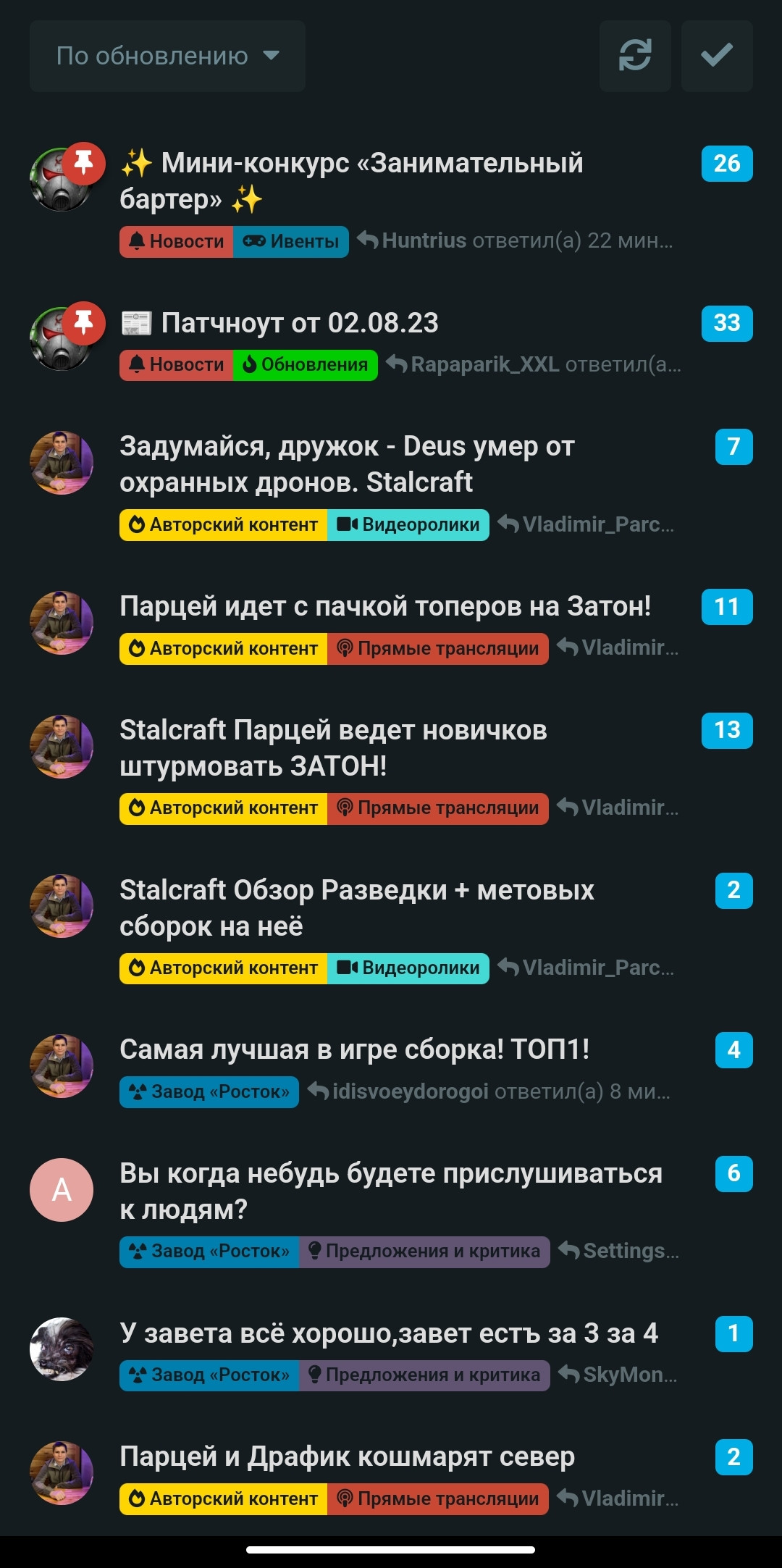782x1568 pixels.
Task: Refresh the discussion list
Action: pos(635,56)
